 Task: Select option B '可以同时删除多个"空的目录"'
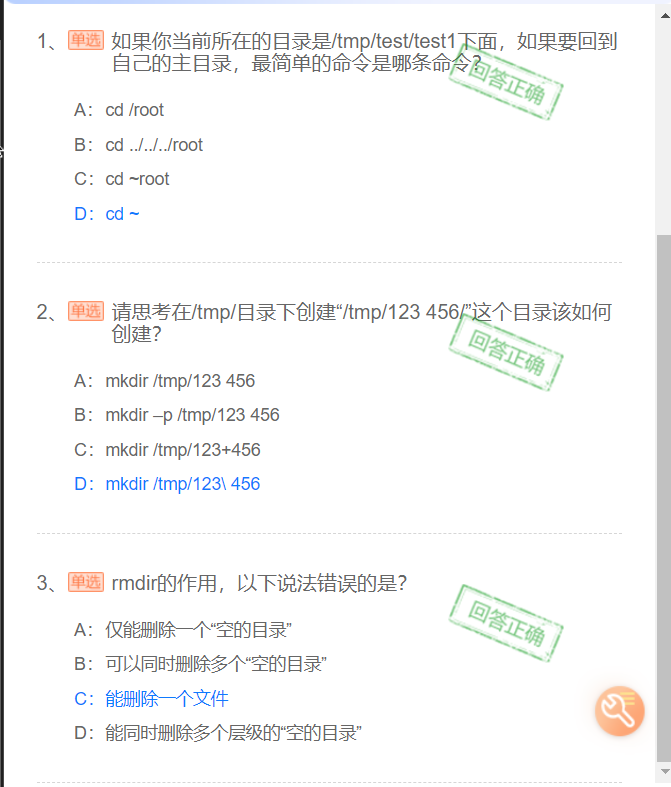pyautogui.click(x=216, y=664)
